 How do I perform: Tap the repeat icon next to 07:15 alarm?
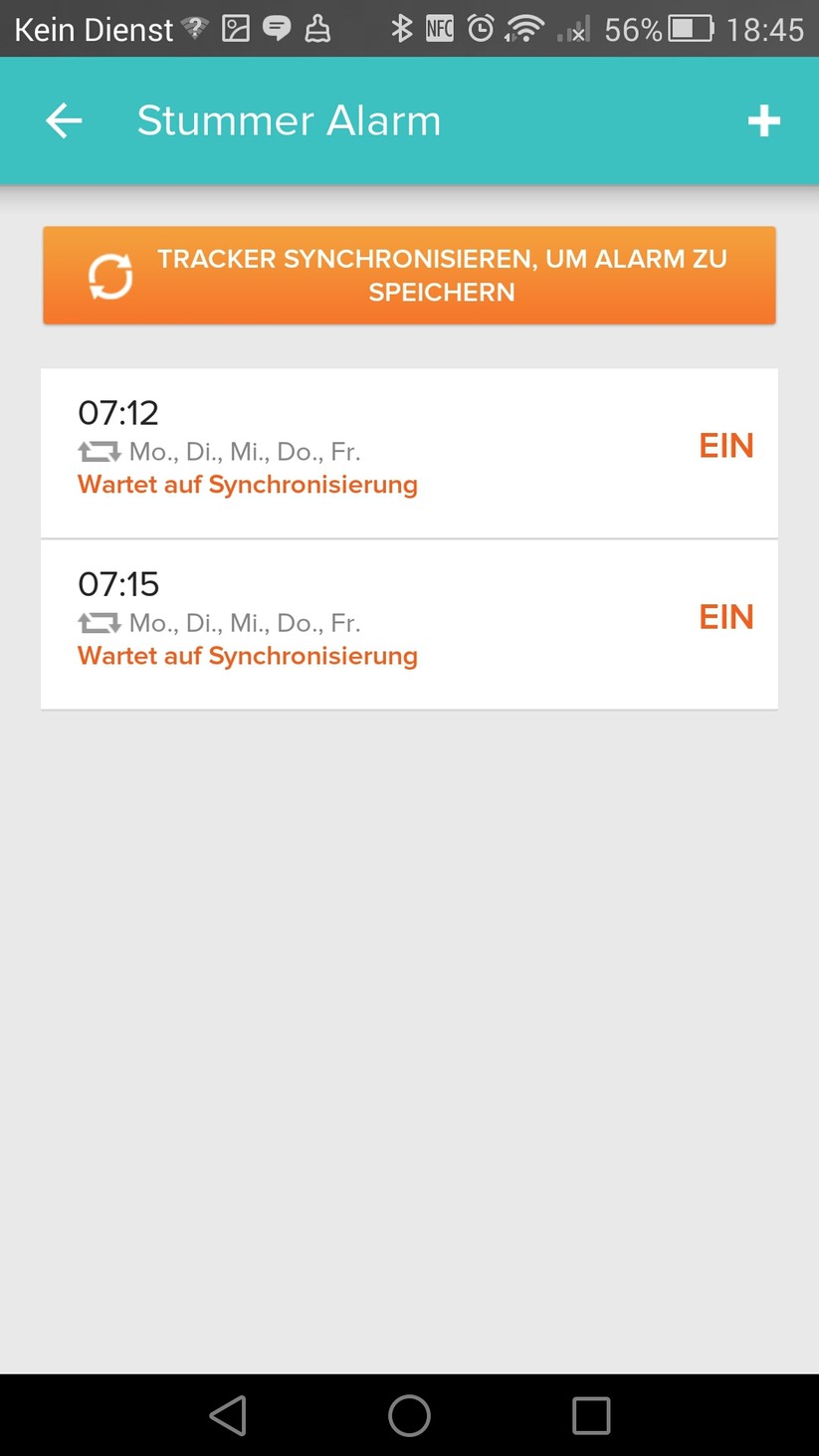click(98, 622)
